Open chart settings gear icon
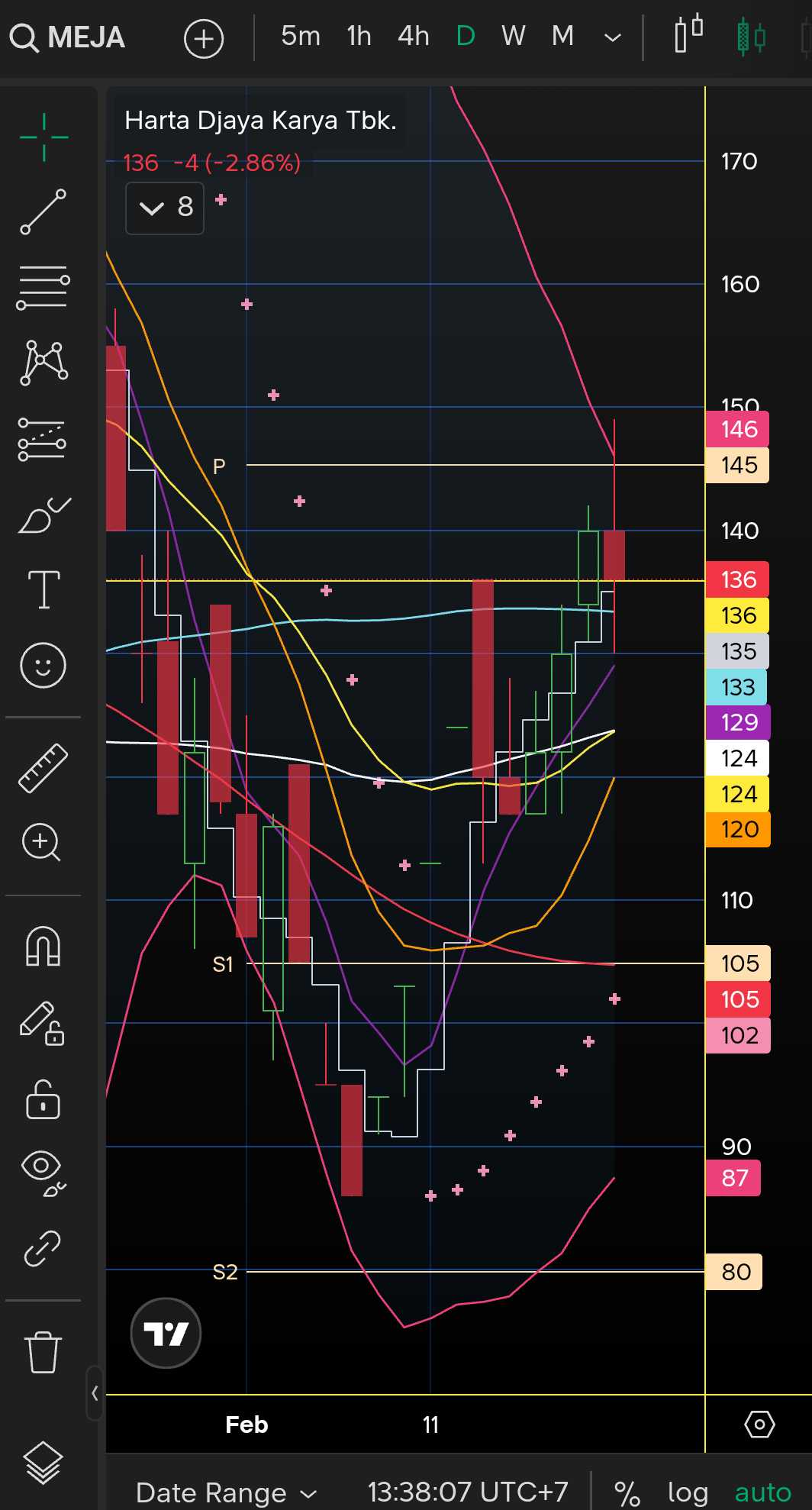 (x=759, y=1424)
